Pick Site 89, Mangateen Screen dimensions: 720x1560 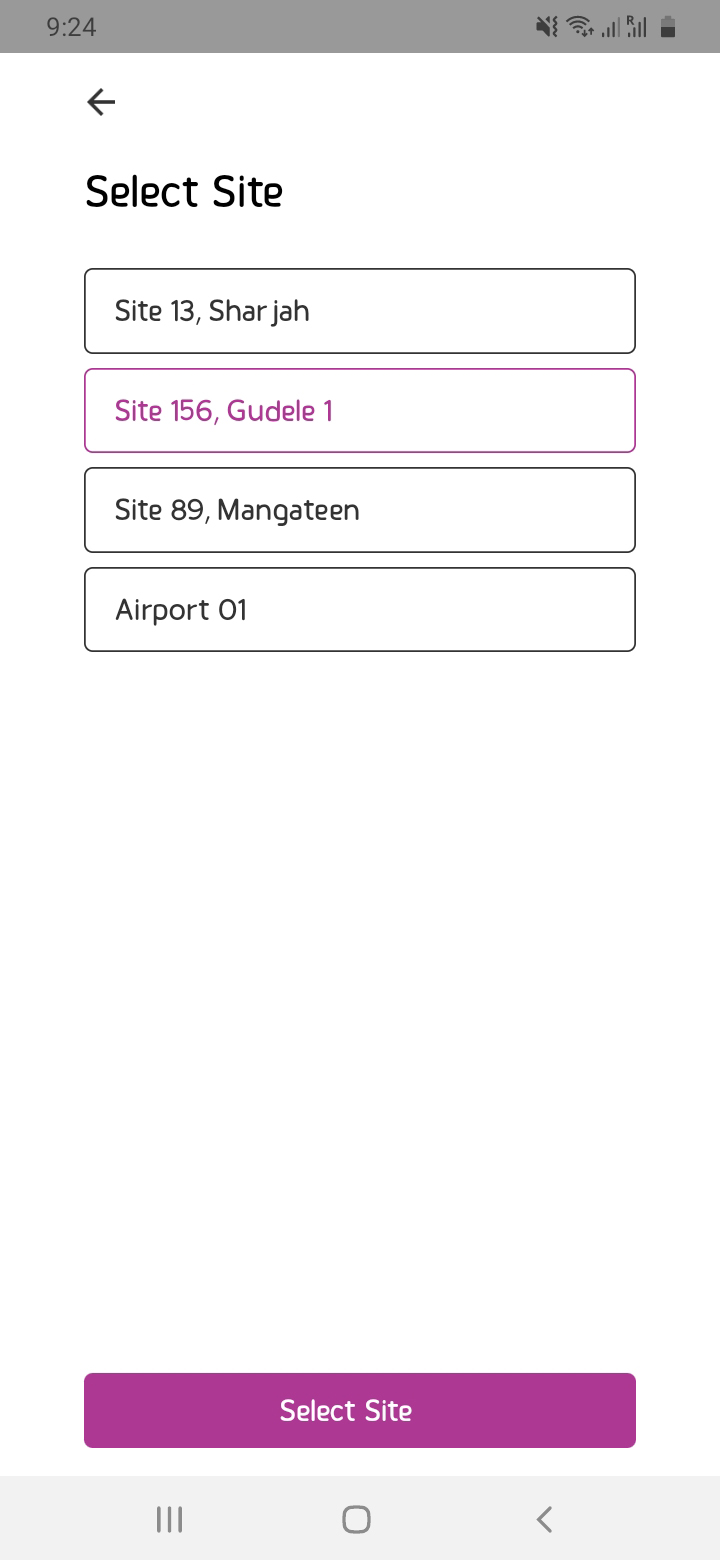(360, 510)
